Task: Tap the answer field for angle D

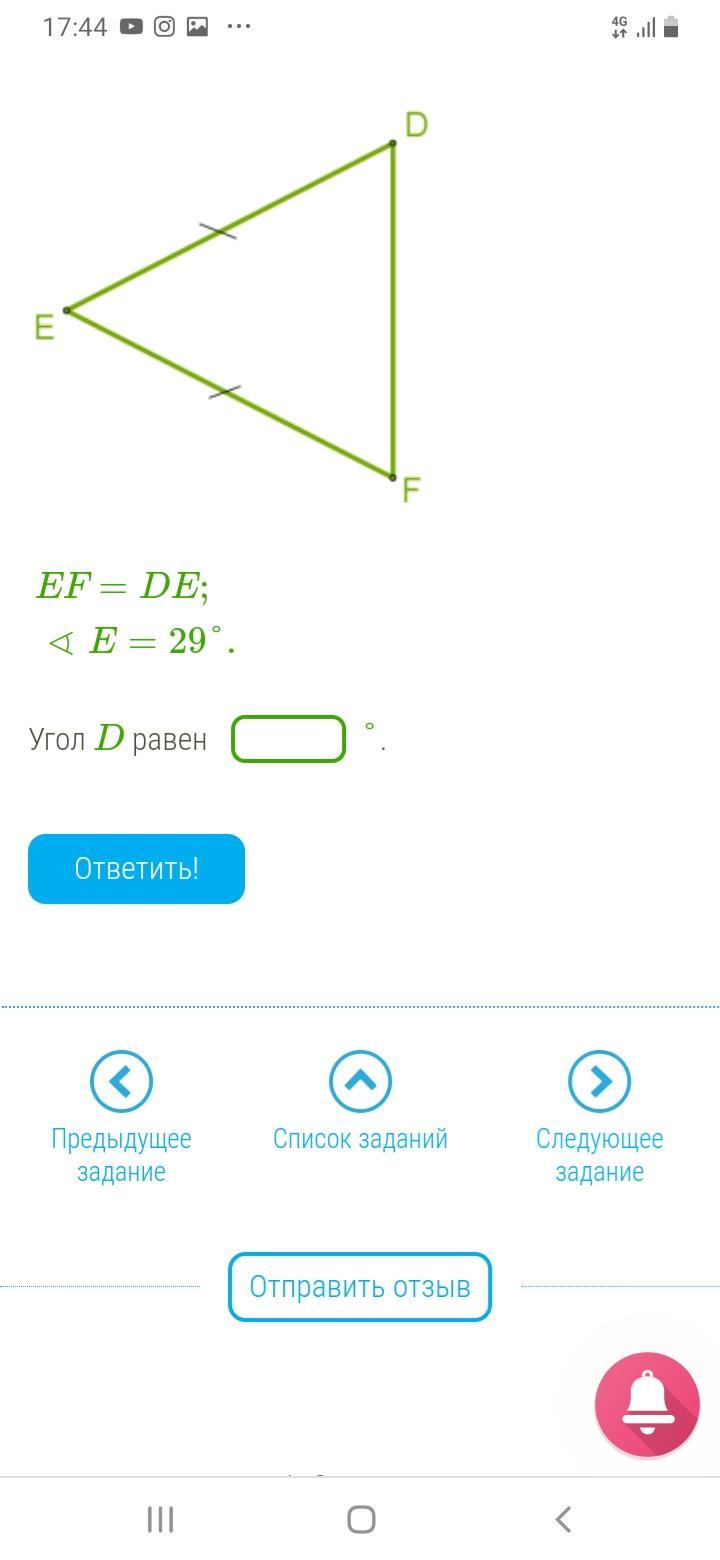Action: 288,739
